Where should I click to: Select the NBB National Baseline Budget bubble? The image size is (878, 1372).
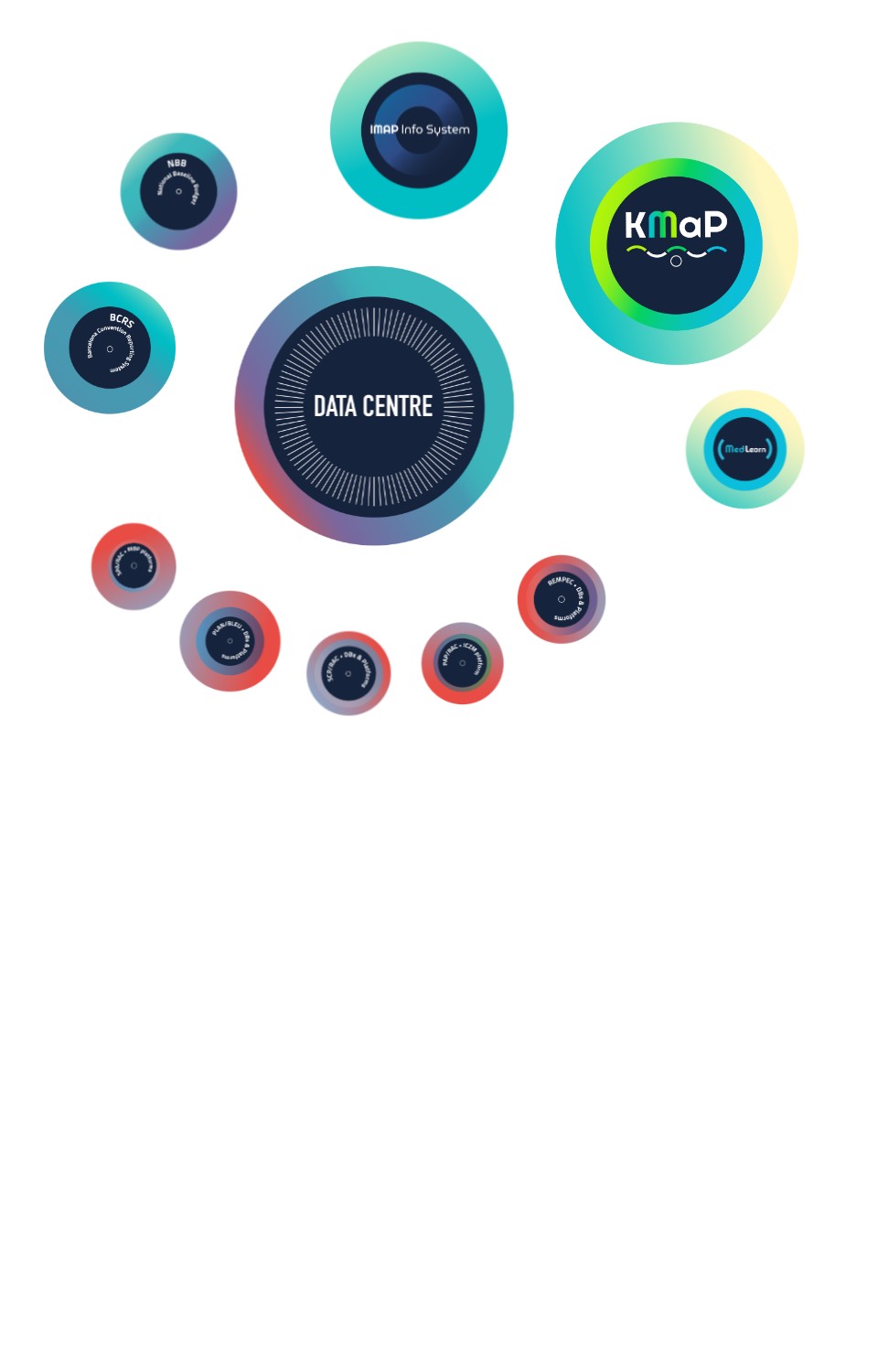point(178,191)
